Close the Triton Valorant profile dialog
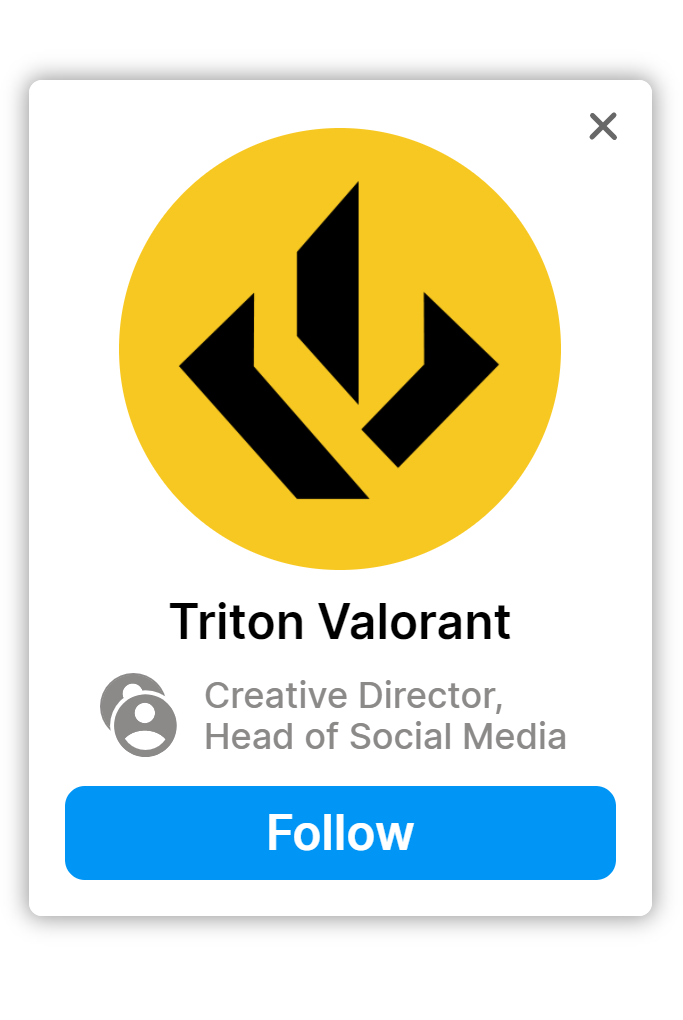The width and height of the screenshot is (683, 1020). tap(603, 127)
